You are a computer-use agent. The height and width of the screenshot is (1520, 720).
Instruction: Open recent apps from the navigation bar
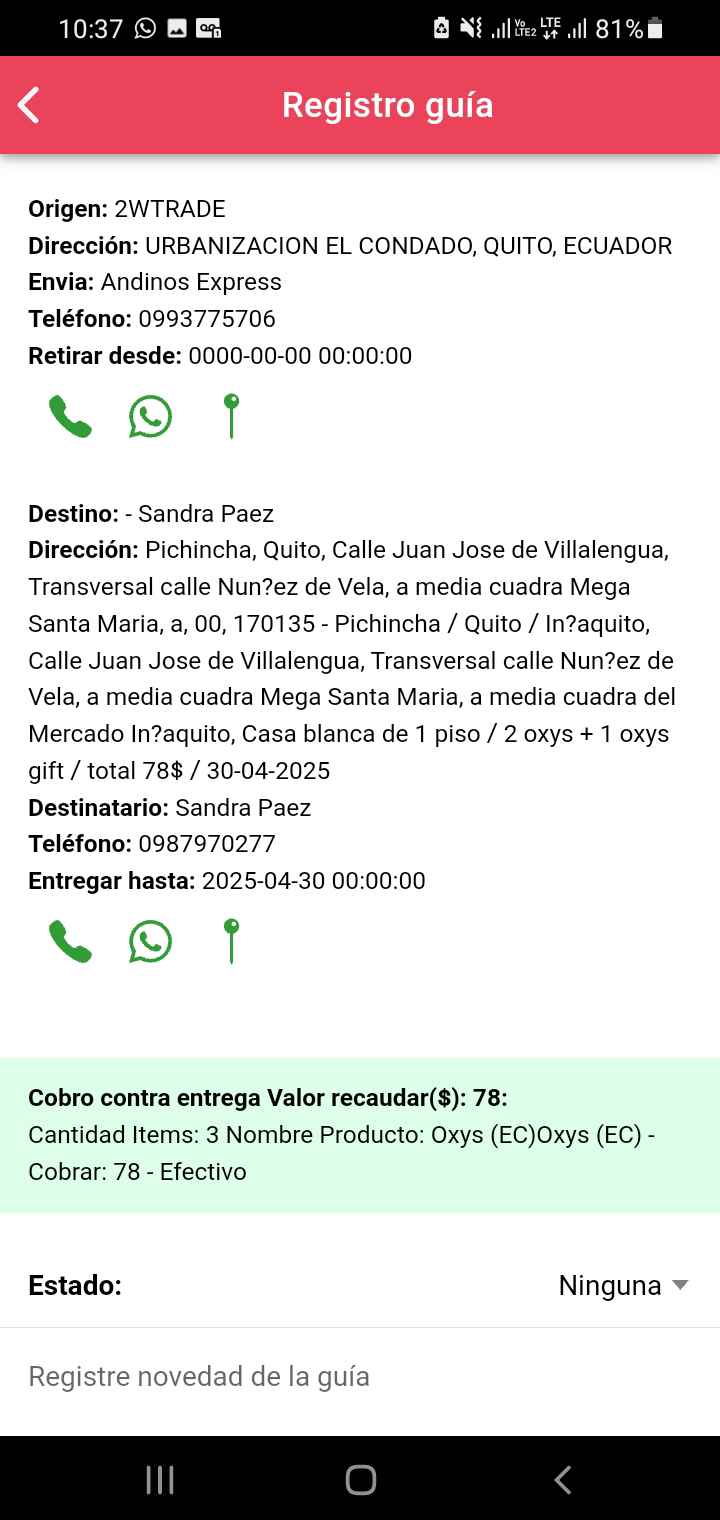pos(160,1480)
